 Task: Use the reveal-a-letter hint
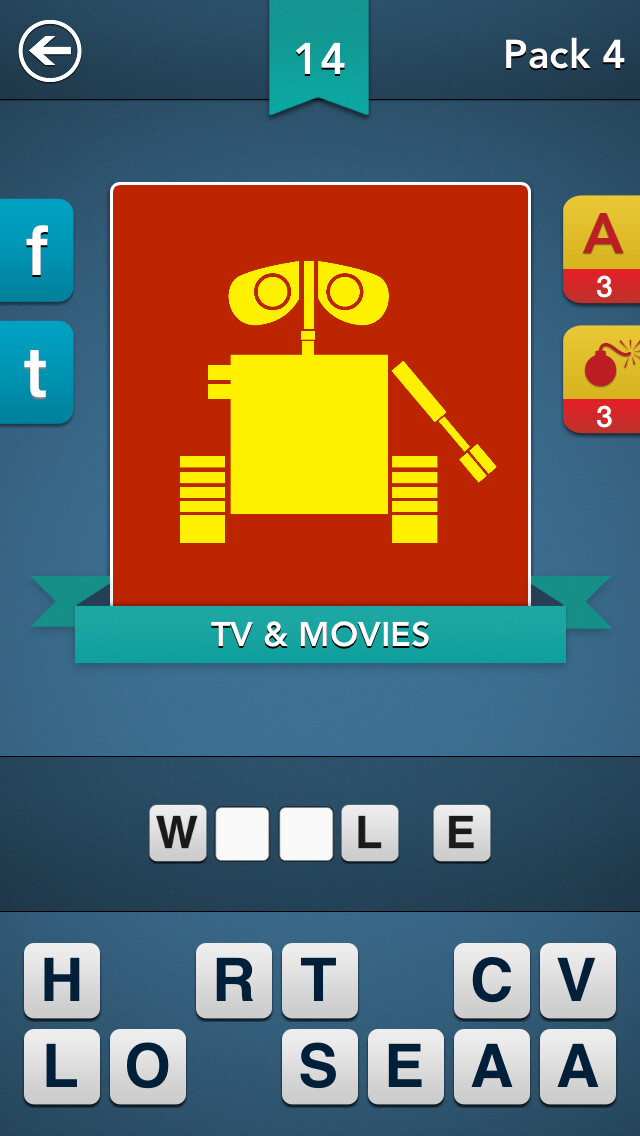coord(602,249)
